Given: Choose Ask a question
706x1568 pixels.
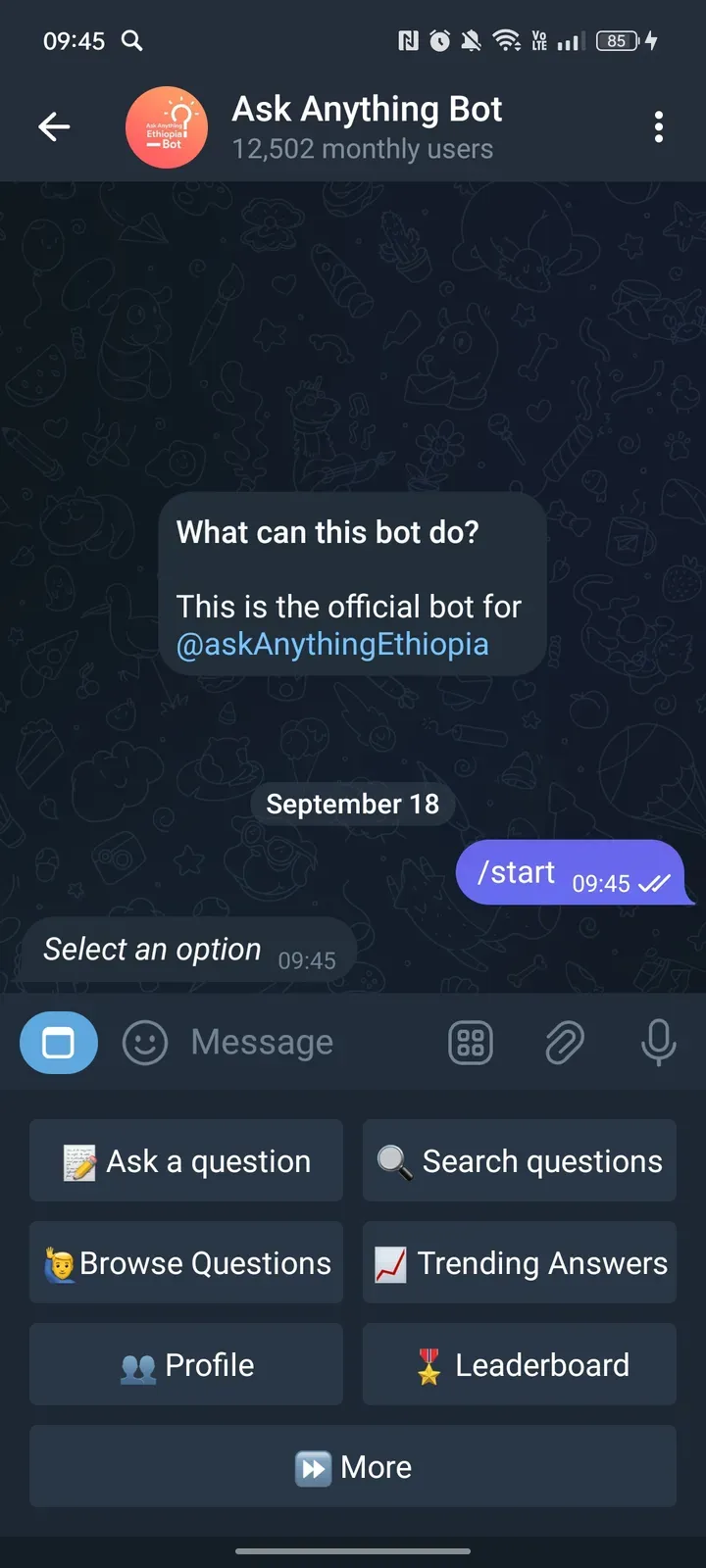Looking at the screenshot, I should 186,1161.
